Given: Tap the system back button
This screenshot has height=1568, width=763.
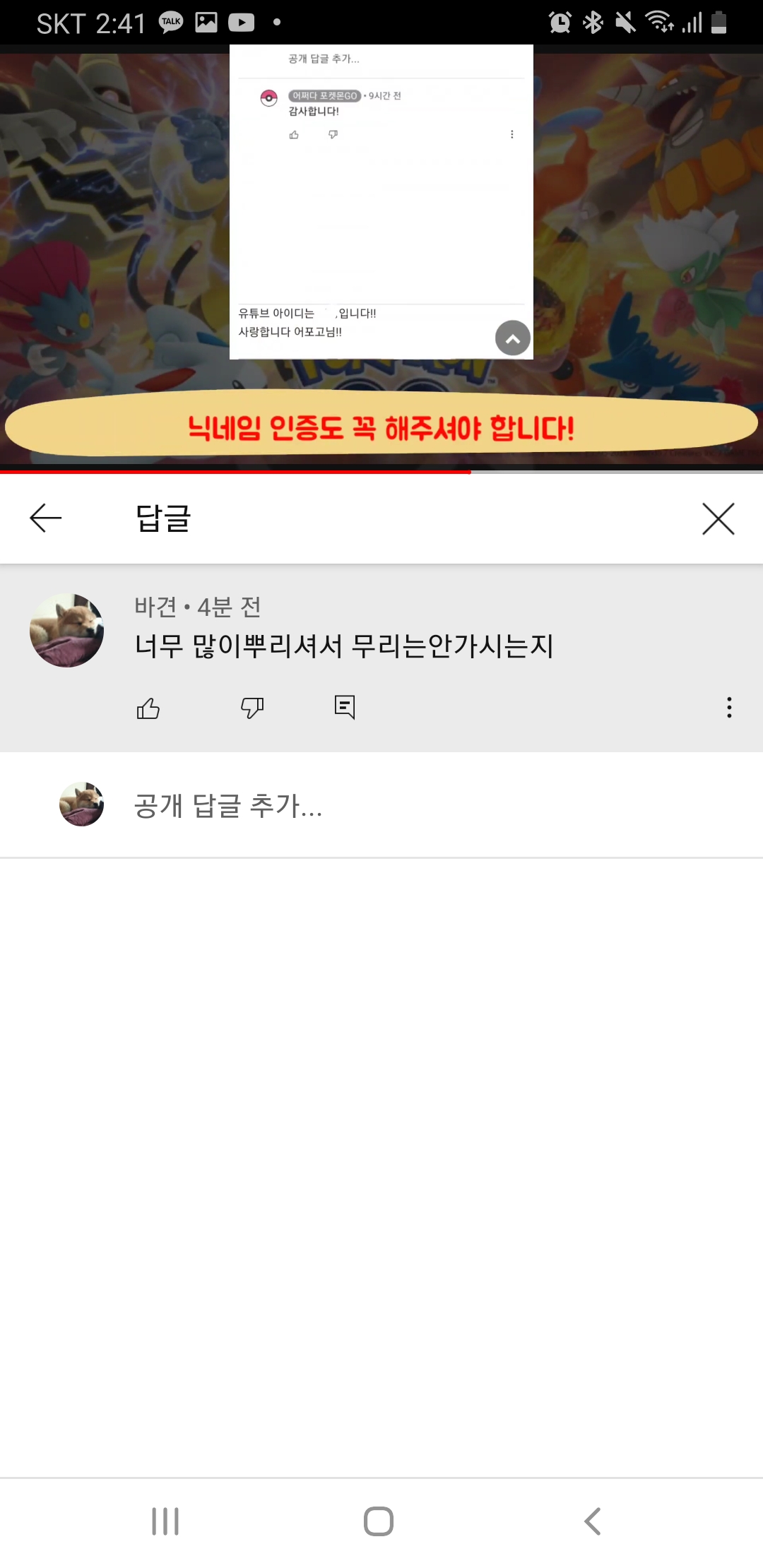Looking at the screenshot, I should [x=593, y=1521].
